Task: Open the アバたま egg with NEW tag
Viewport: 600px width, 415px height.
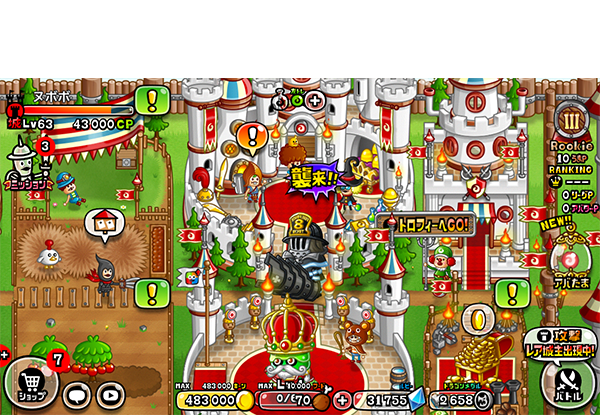Action: 572,257
